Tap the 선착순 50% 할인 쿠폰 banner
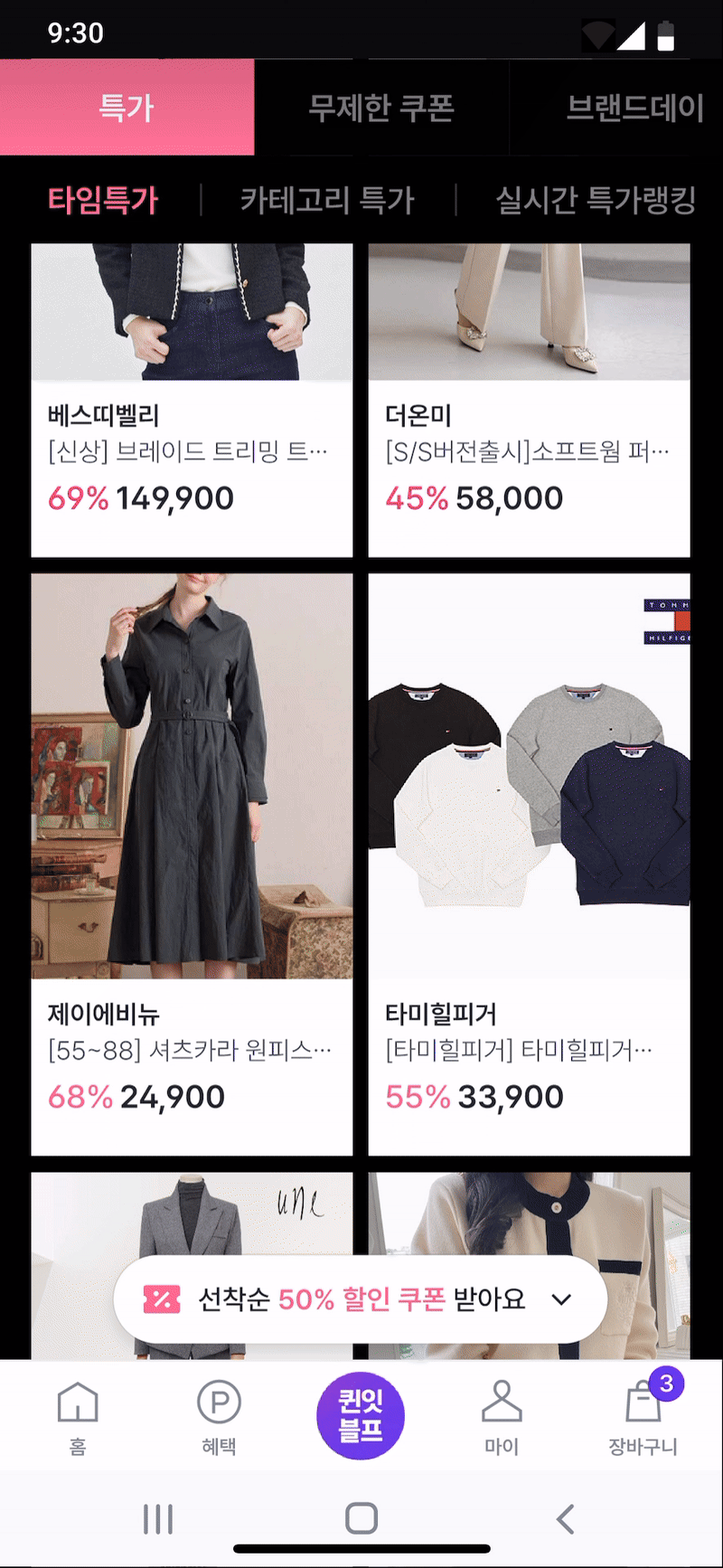 (x=343, y=1299)
